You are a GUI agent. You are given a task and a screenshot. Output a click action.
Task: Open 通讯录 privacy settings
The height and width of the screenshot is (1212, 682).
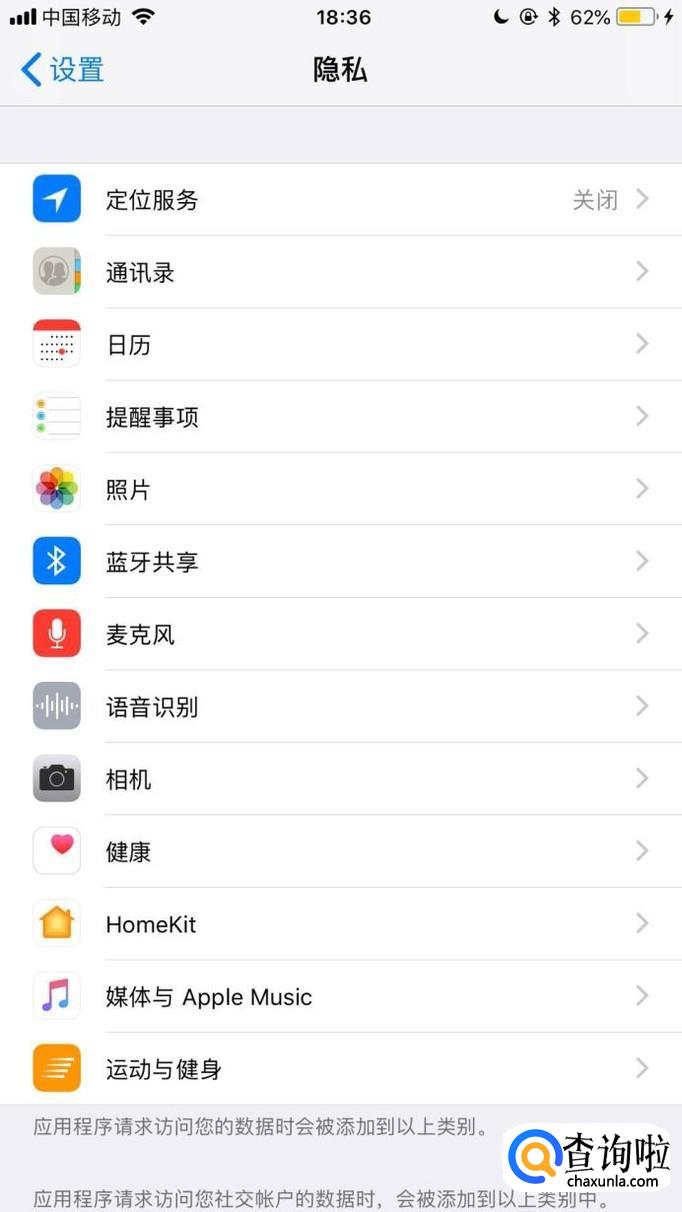pos(340,272)
